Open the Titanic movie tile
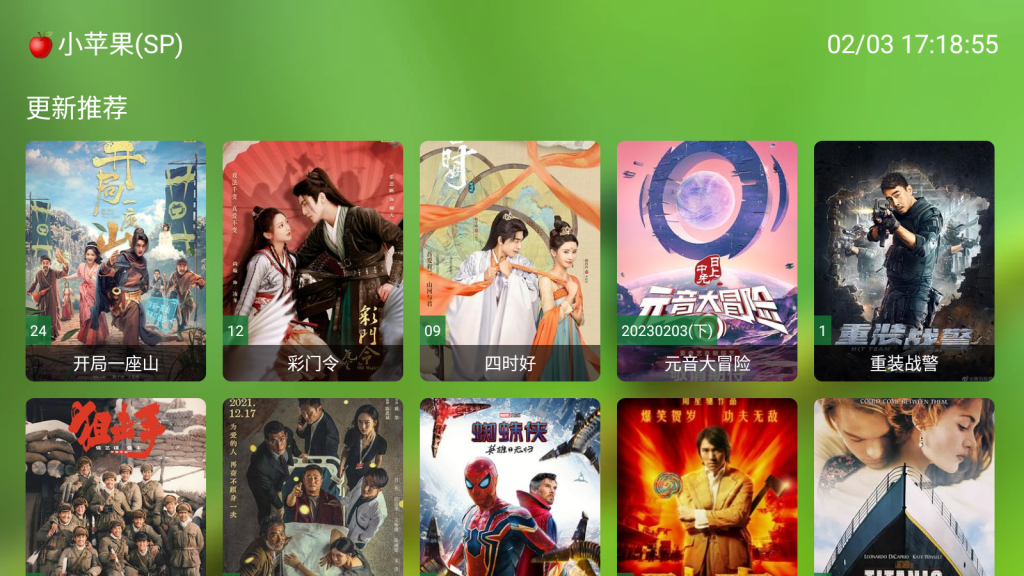 904,487
